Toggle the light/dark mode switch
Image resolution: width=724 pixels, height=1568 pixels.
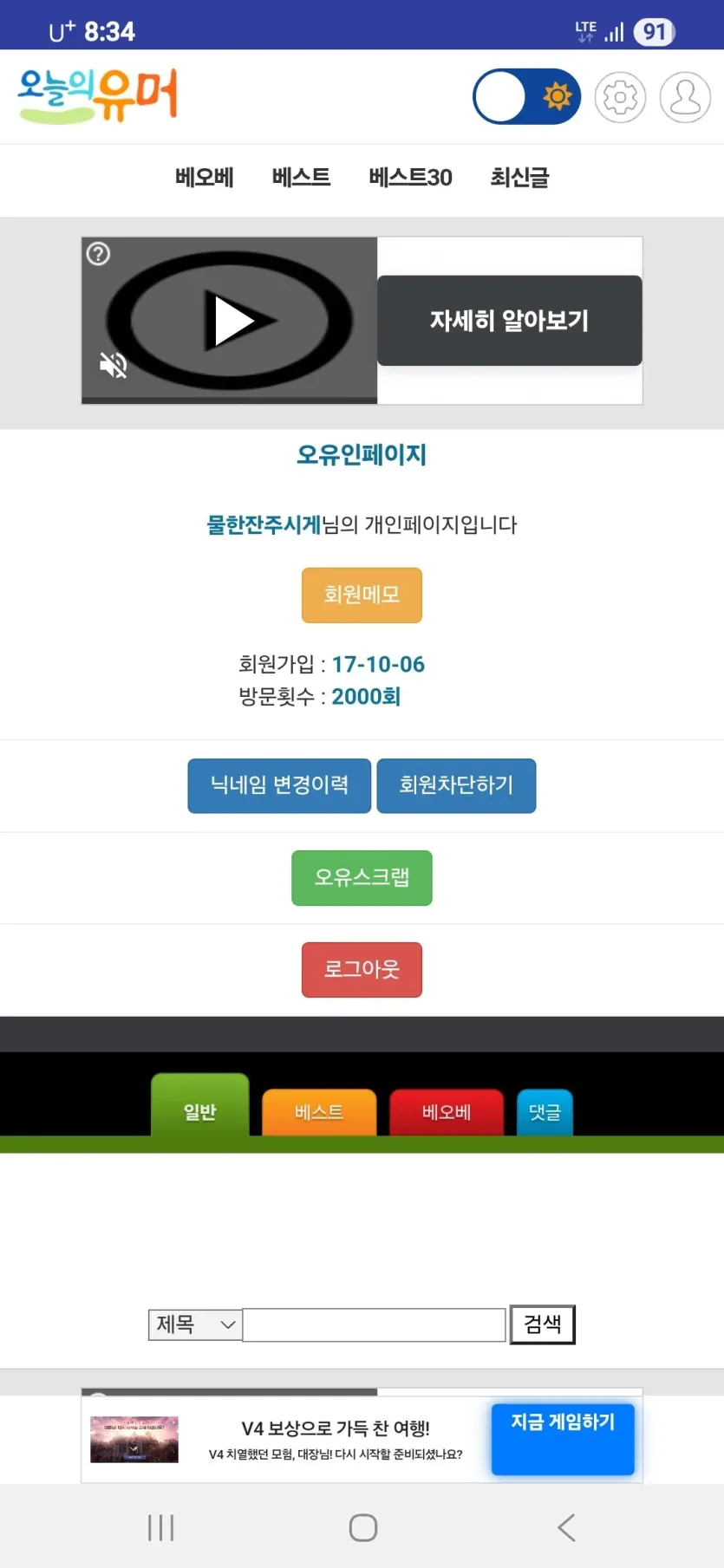[x=526, y=96]
